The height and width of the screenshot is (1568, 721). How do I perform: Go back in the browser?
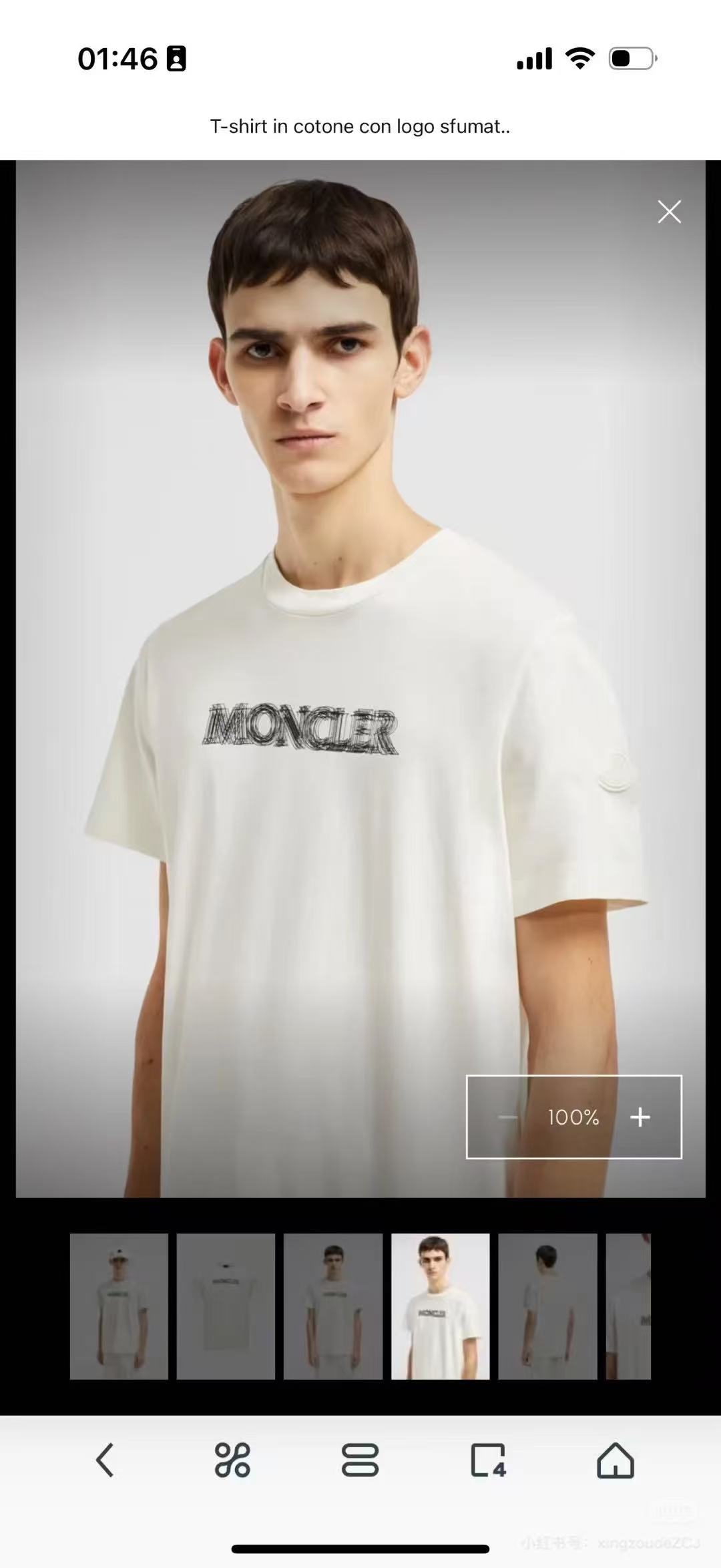pos(105,1459)
